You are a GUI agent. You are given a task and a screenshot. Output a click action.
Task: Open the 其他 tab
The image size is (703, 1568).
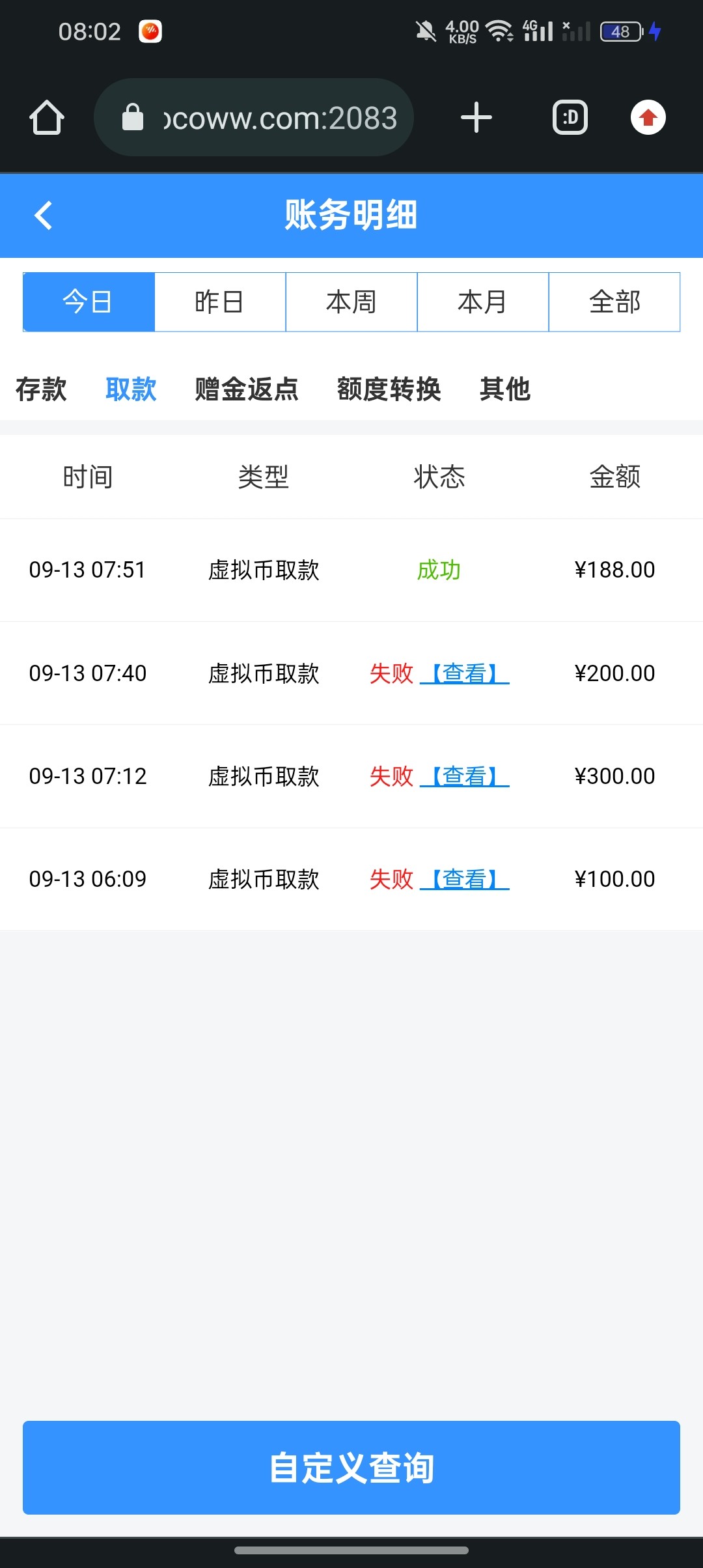point(505,389)
